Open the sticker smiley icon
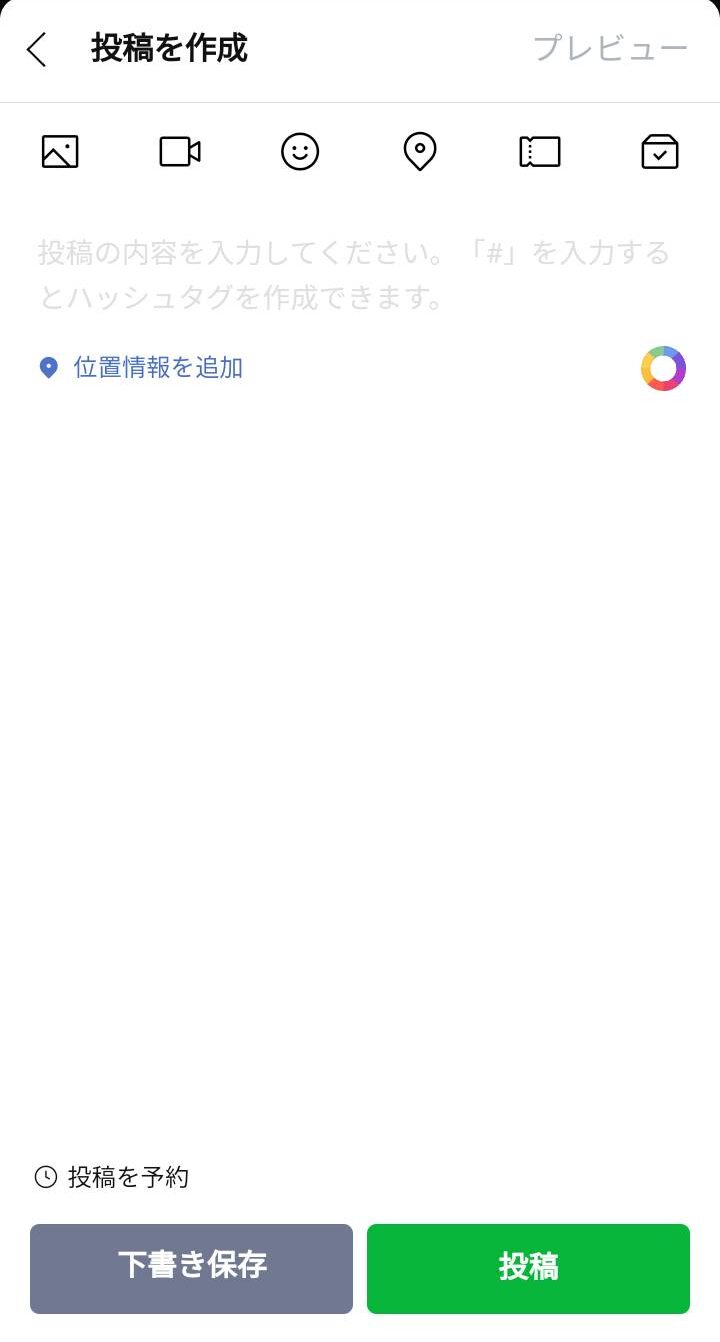720x1342 pixels. pos(300,152)
